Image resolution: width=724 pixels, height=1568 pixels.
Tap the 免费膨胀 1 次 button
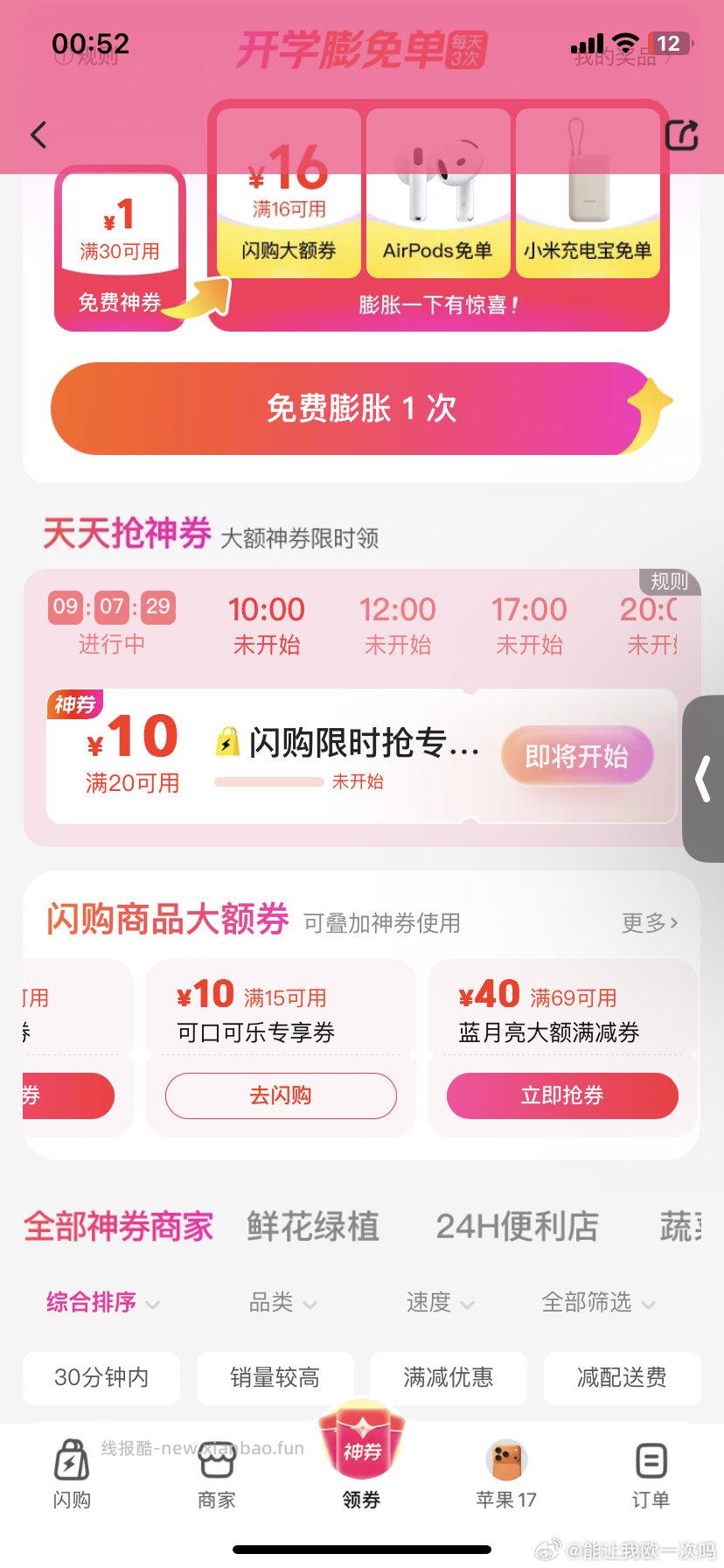[362, 409]
